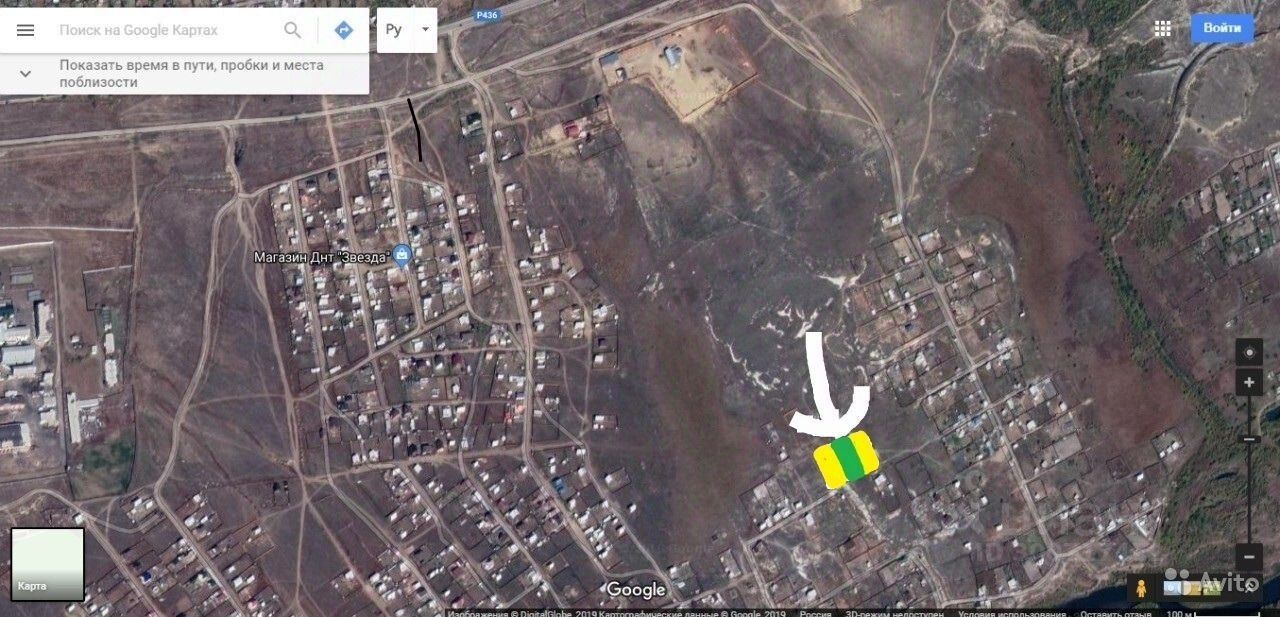Tap the magnifier search icon
The width and height of the screenshot is (1280, 617).
coord(292,30)
